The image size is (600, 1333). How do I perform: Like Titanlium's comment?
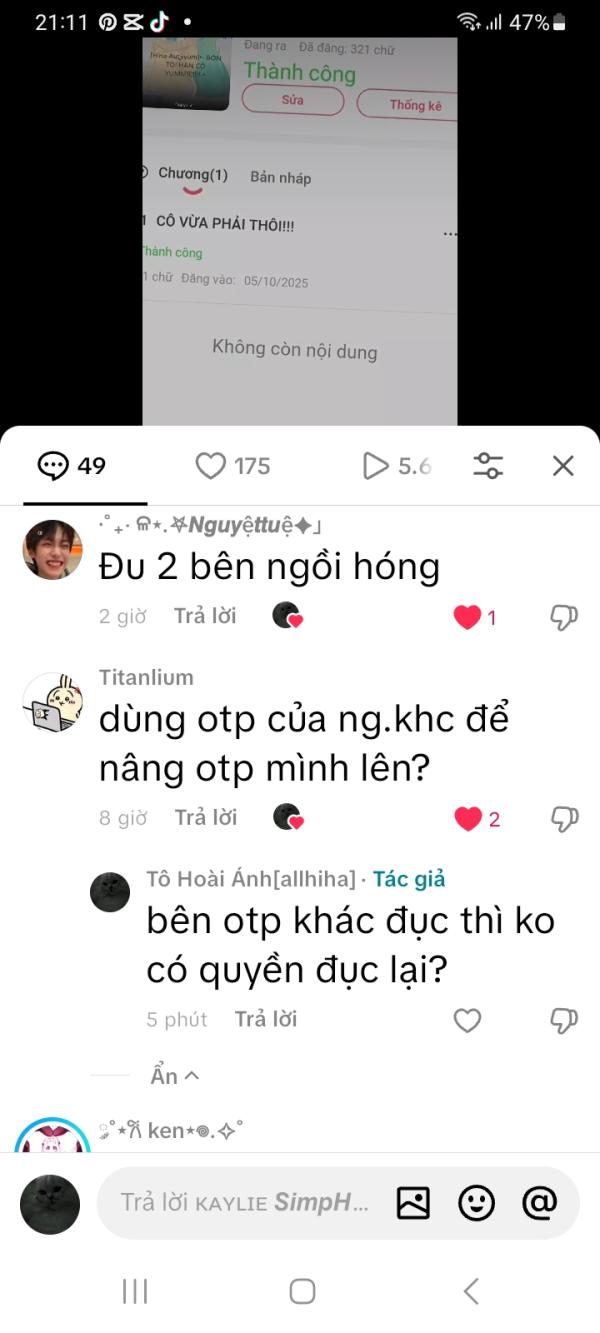468,819
